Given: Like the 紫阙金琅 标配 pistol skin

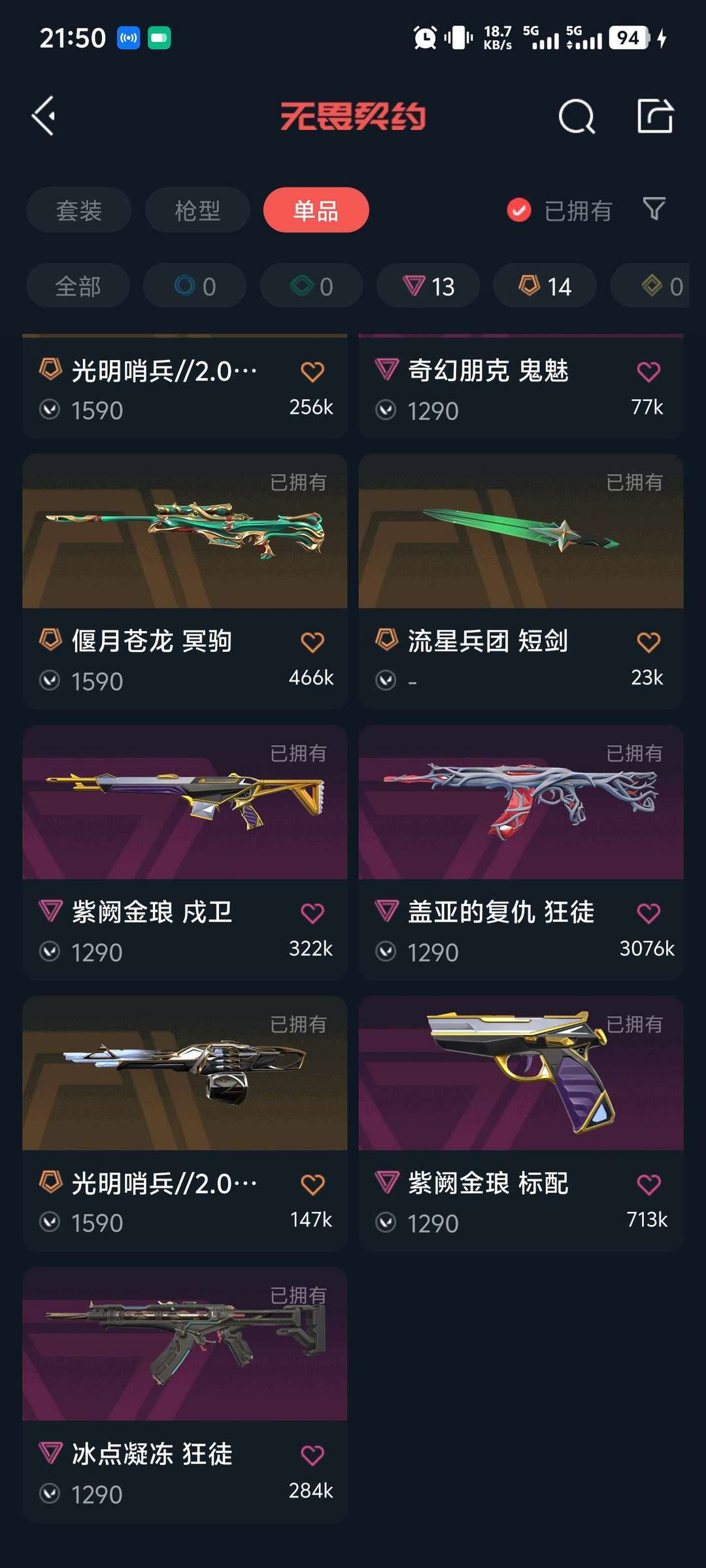Looking at the screenshot, I should tap(648, 1184).
